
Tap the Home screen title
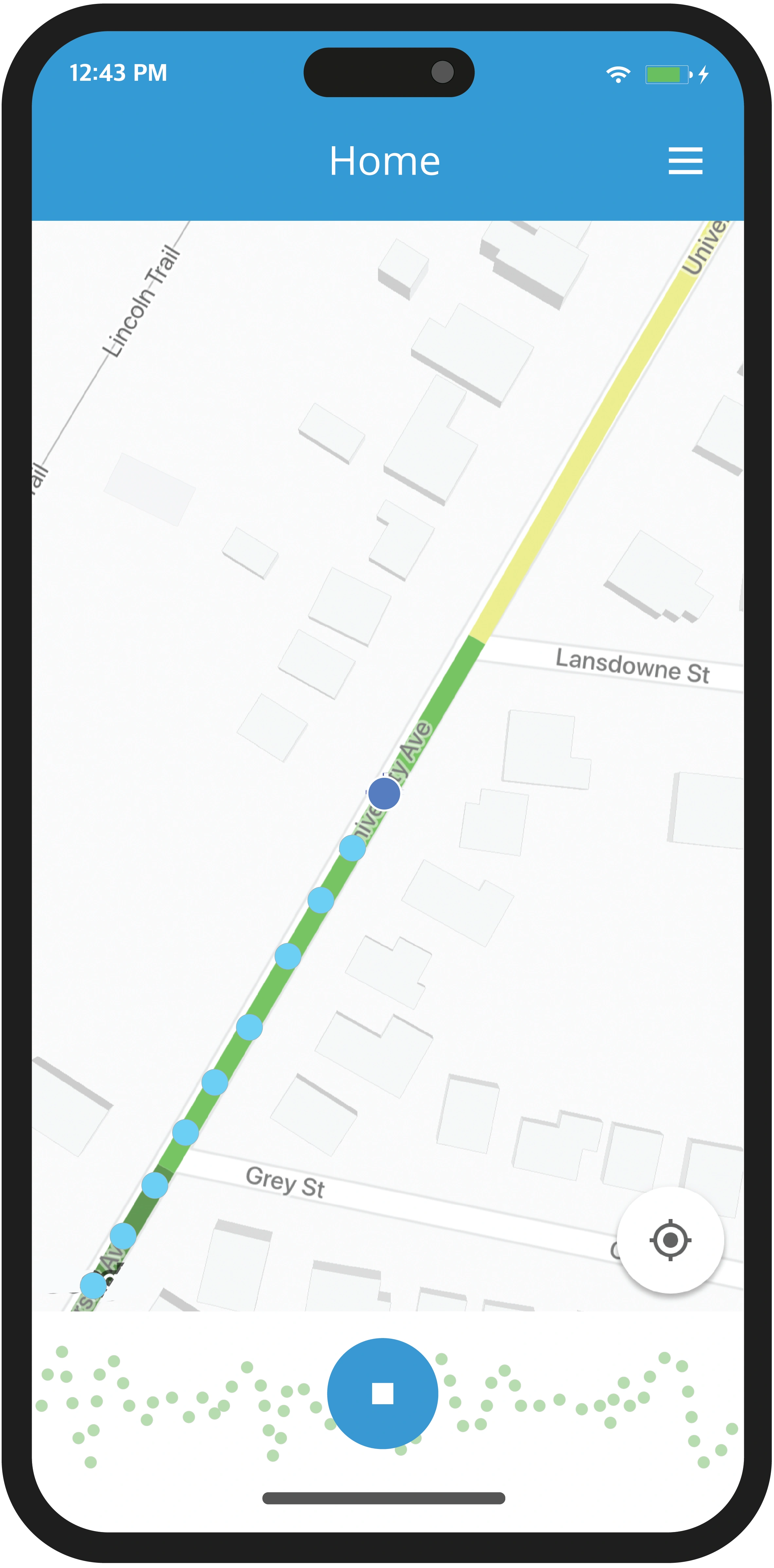[x=385, y=160]
